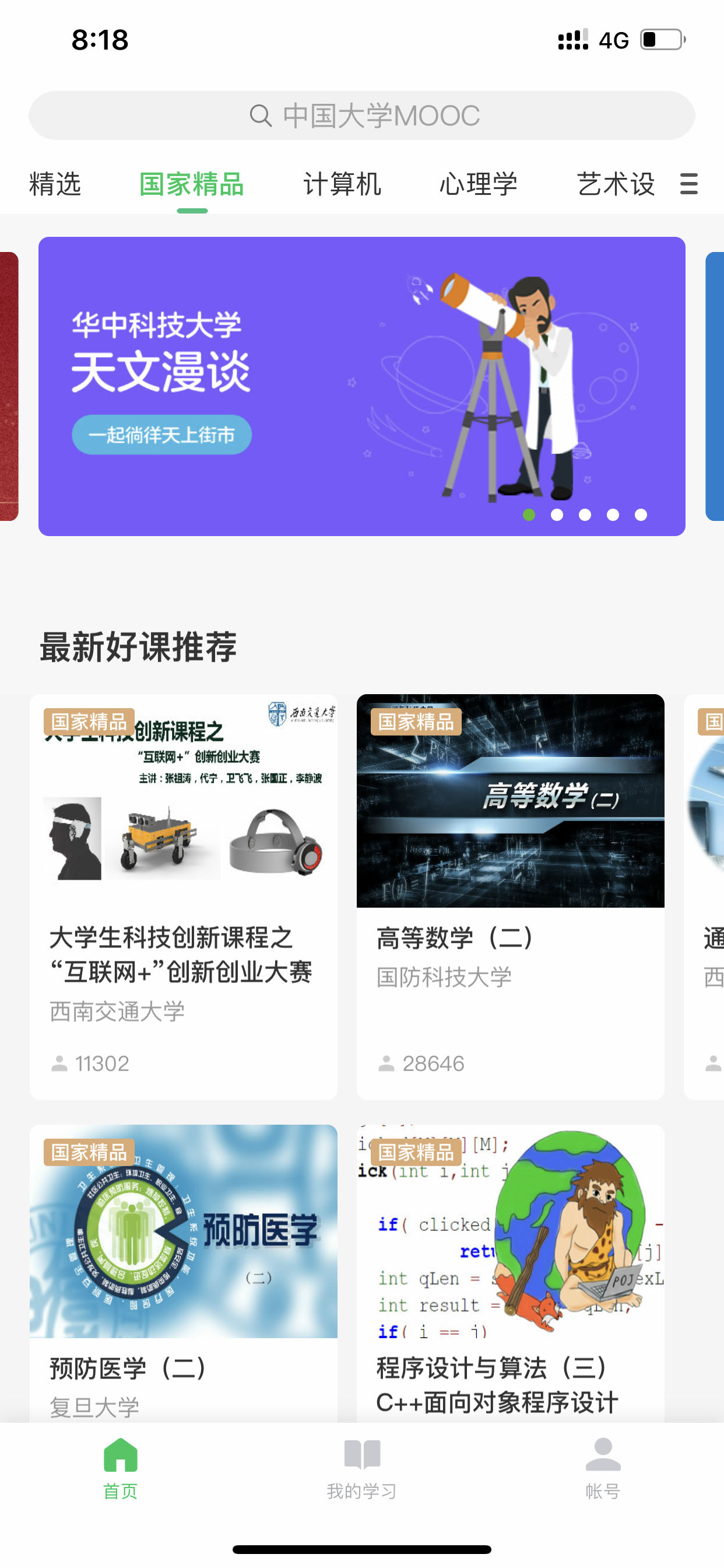View the 预防医学（二） course from 复旦大学

coord(183,1273)
